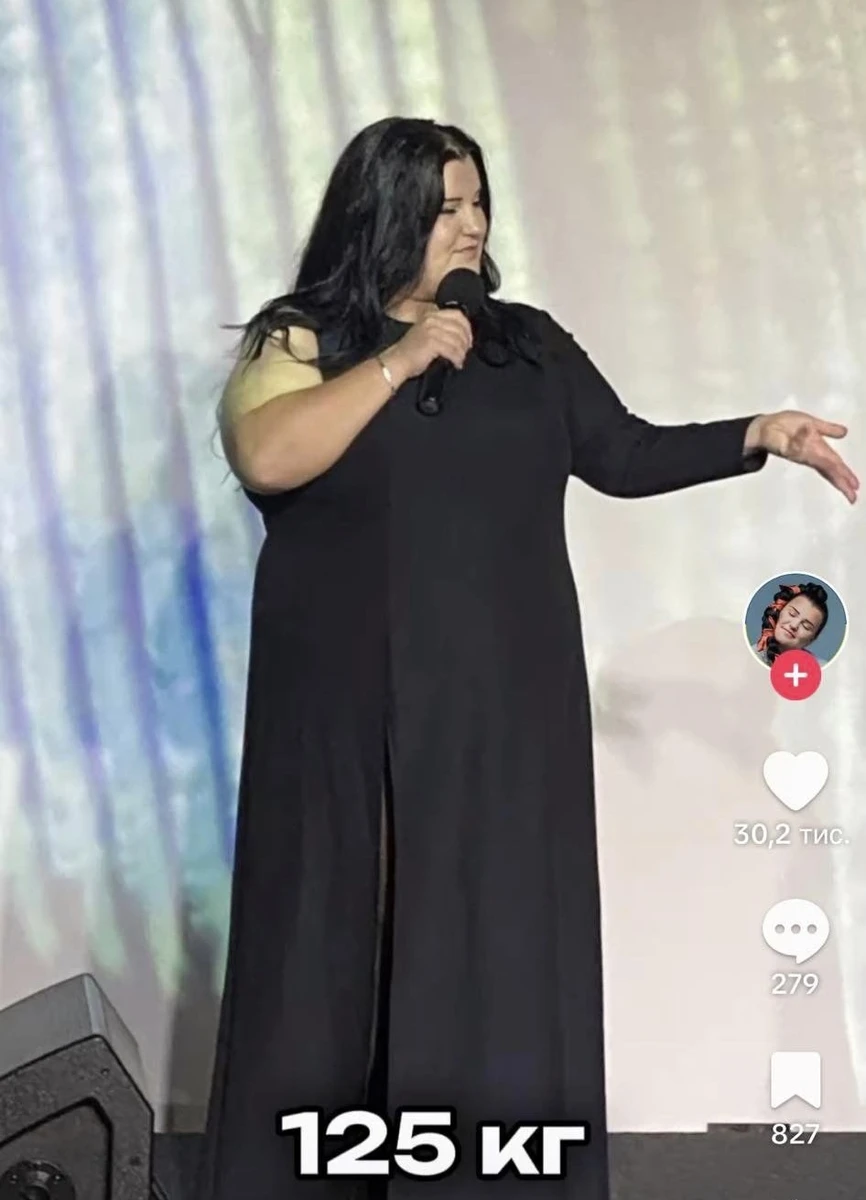866x1200 pixels.
Task: Open the comments with 279 replies
Action: pos(795,930)
